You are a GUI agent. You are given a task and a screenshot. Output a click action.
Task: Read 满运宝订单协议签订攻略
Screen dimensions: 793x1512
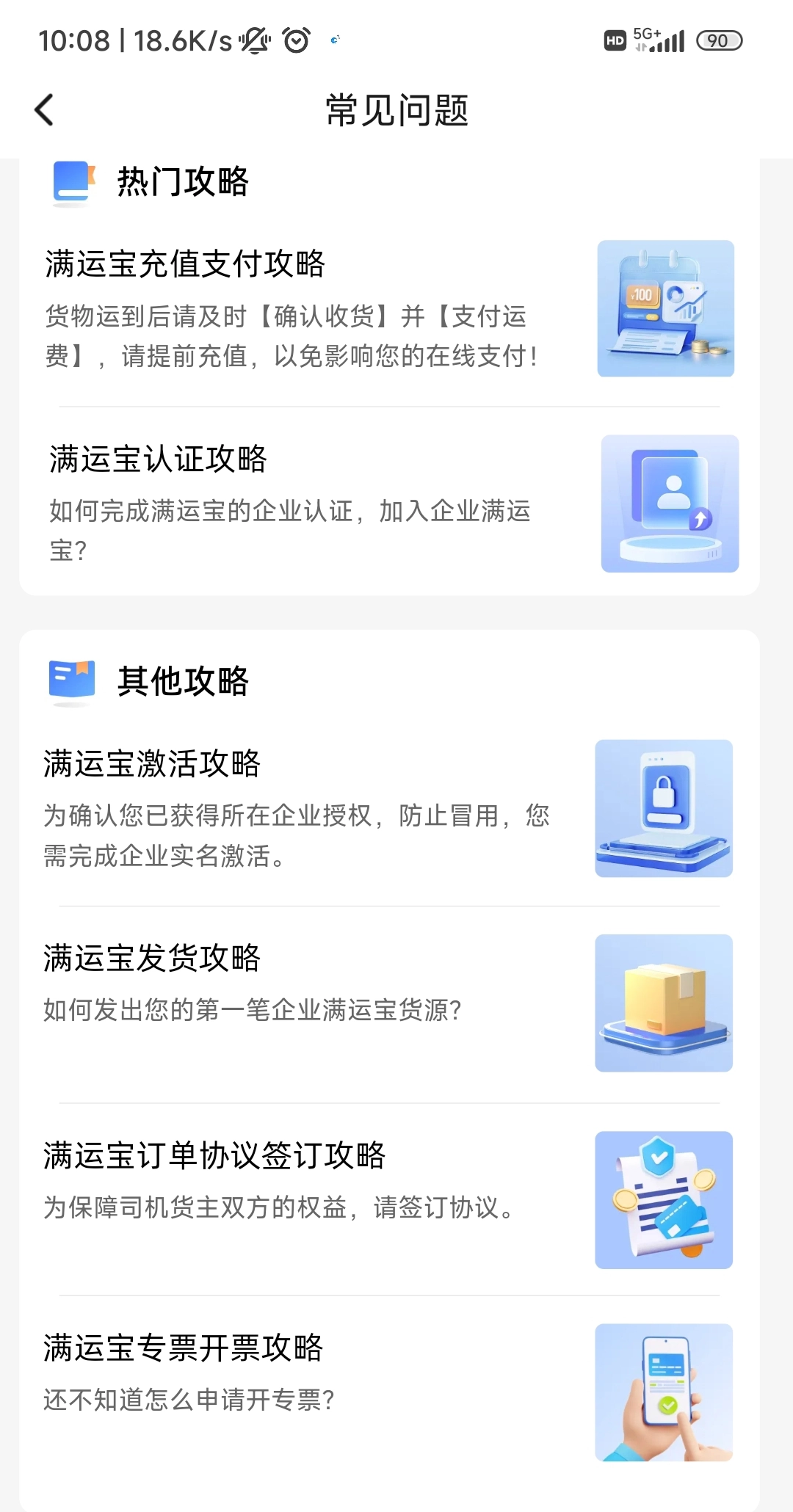pyautogui.click(x=214, y=1156)
